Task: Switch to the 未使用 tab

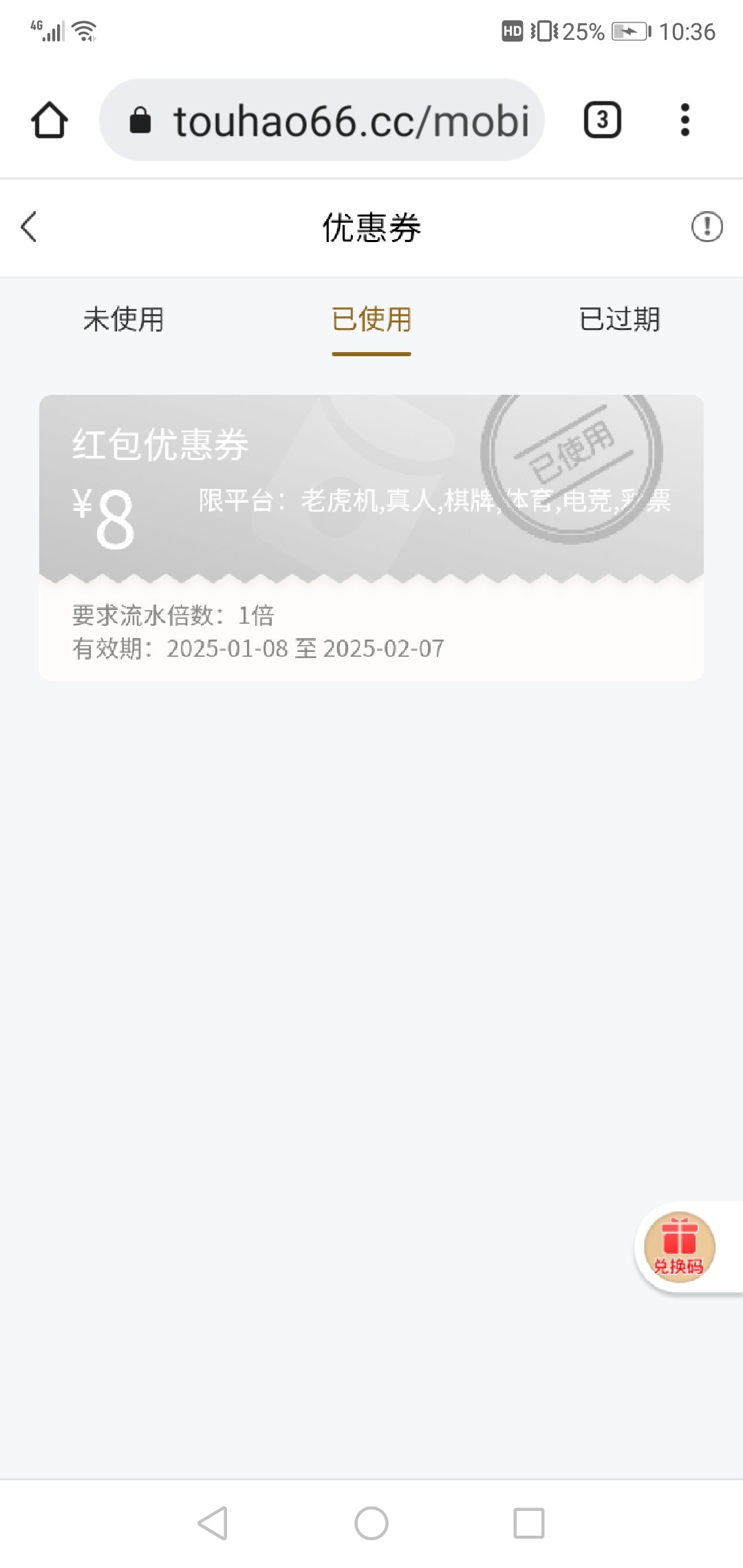Action: (124, 320)
